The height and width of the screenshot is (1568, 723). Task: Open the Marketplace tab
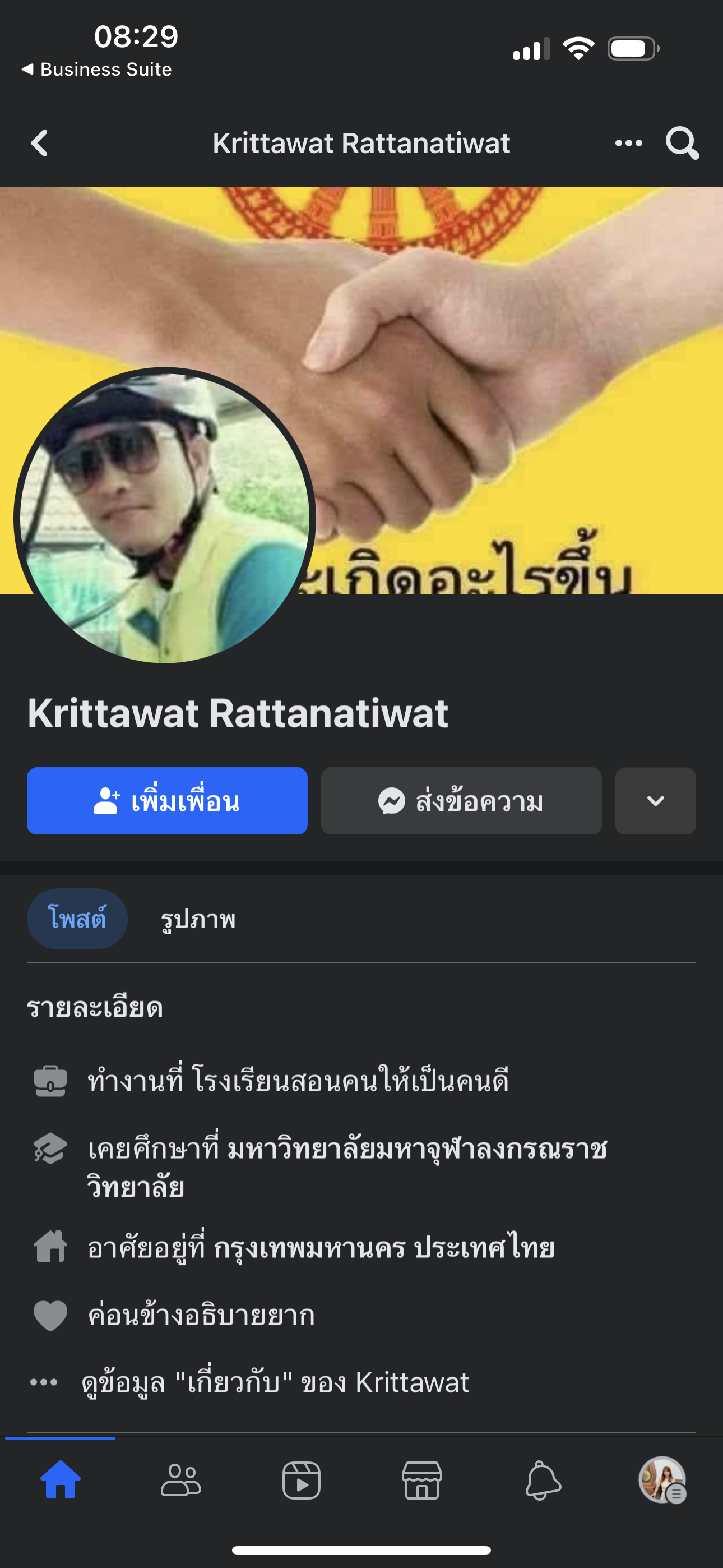[421, 1480]
